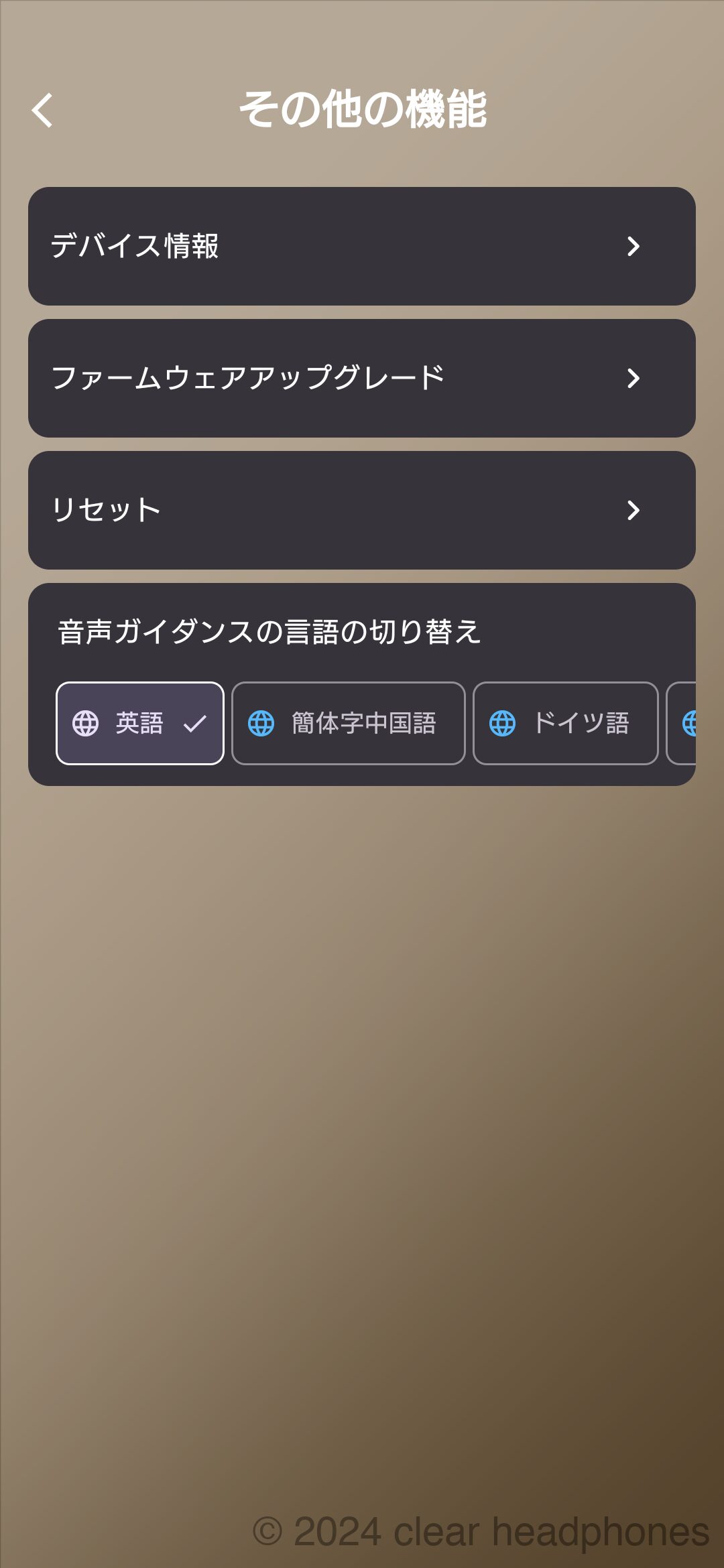Open the リセット option
The width and height of the screenshot is (724, 1568).
click(361, 510)
